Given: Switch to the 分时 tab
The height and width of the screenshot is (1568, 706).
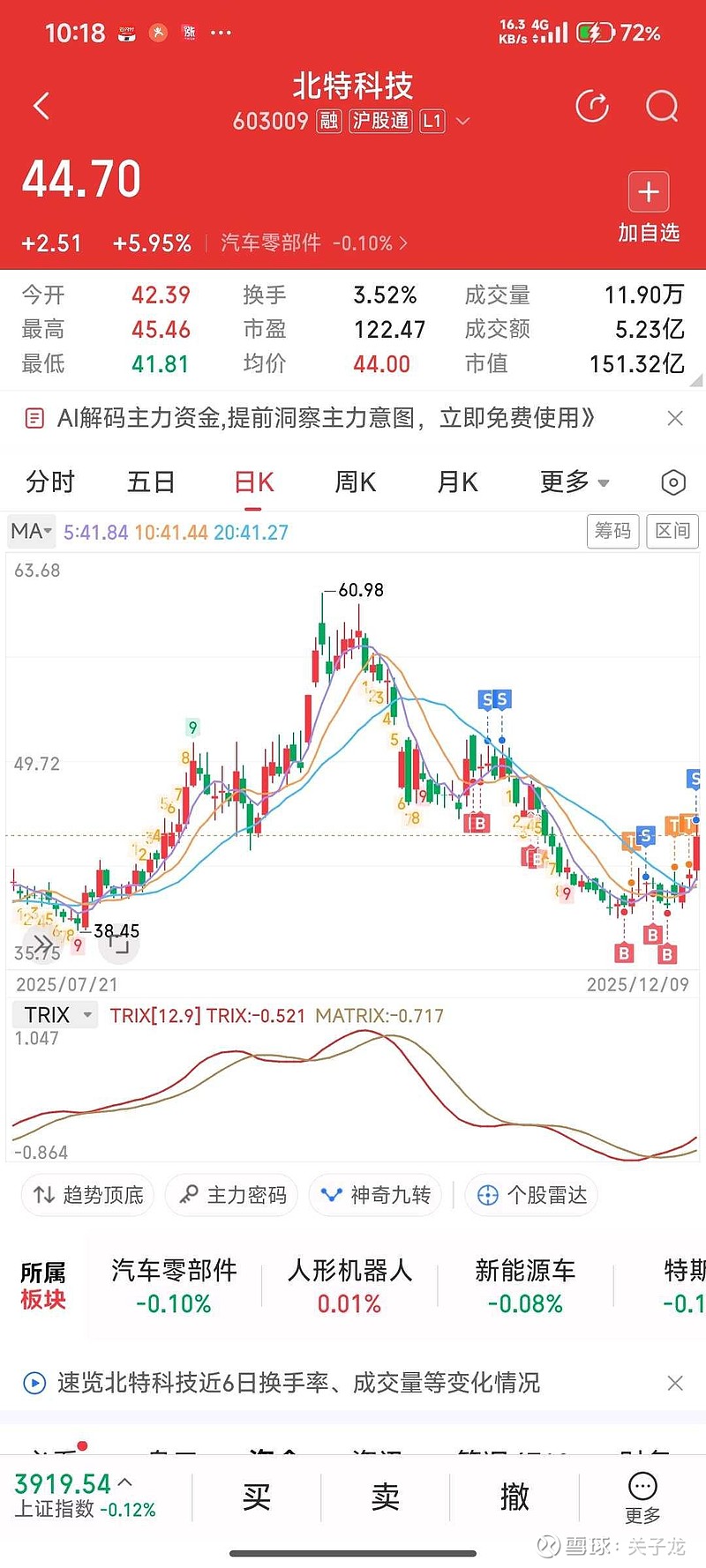Looking at the screenshot, I should coord(49,482).
